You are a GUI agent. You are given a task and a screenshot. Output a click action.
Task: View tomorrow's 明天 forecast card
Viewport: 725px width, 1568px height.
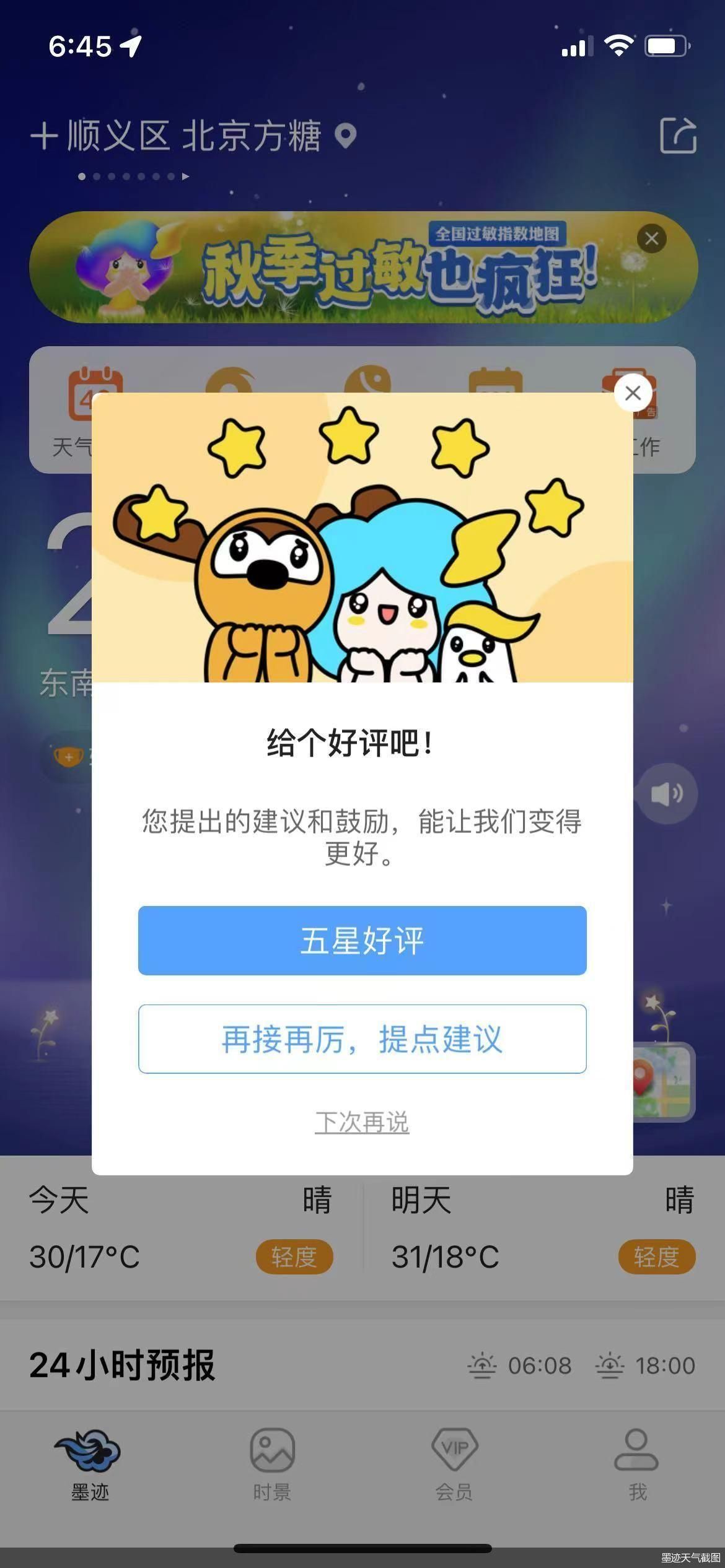543,1228
